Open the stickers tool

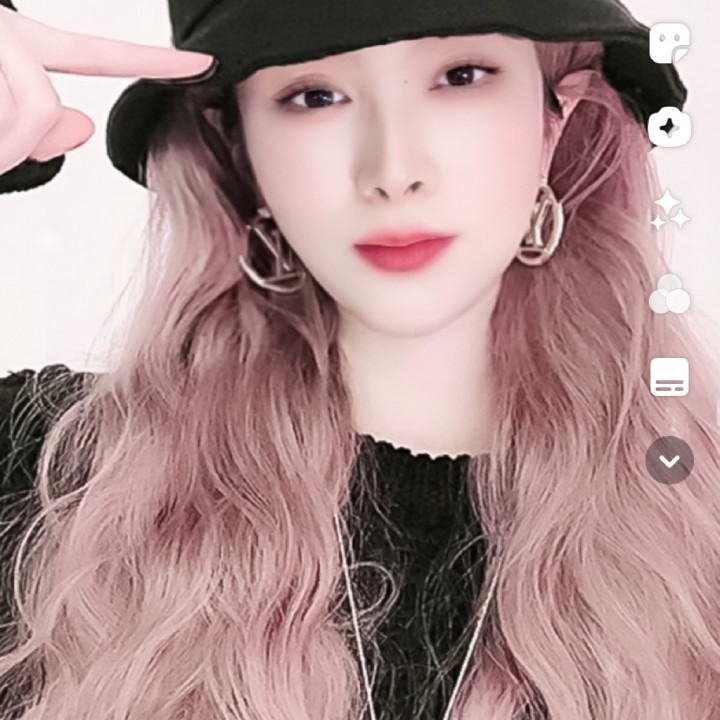click(669, 43)
